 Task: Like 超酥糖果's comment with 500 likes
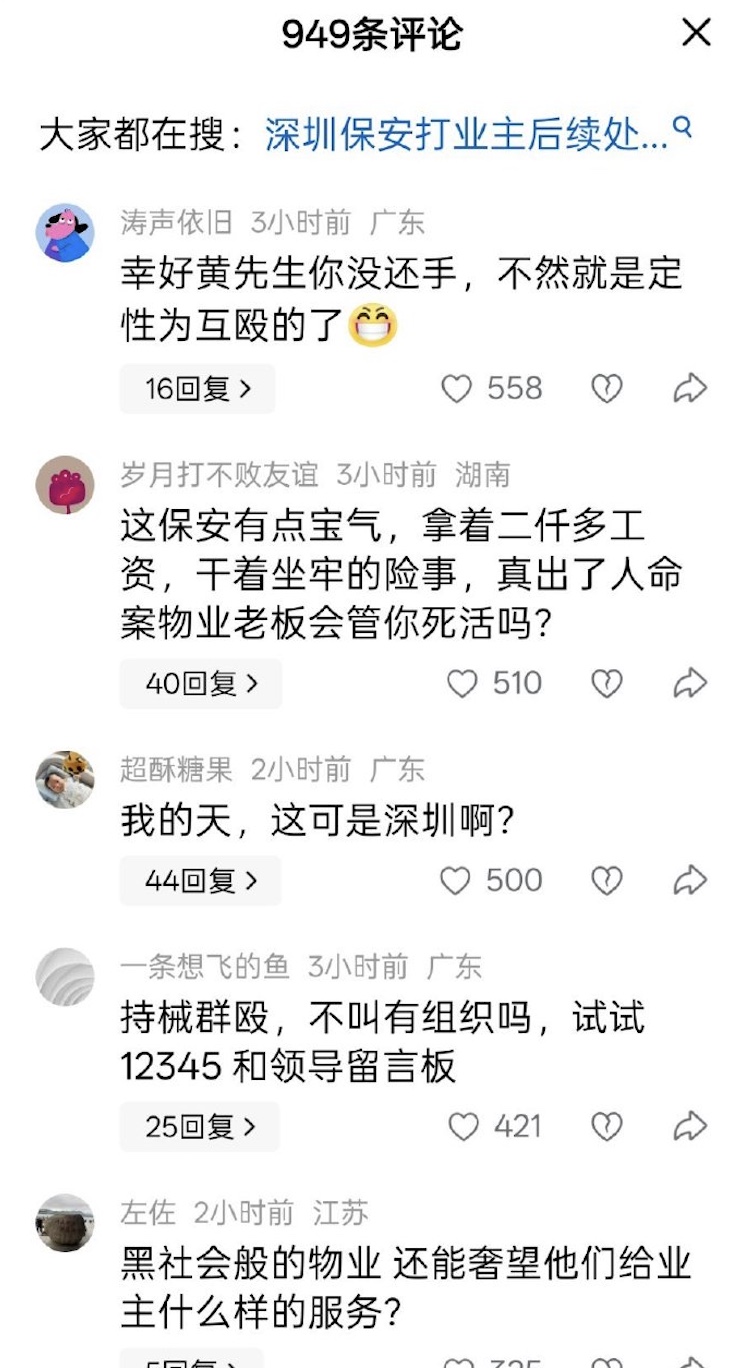(x=456, y=881)
